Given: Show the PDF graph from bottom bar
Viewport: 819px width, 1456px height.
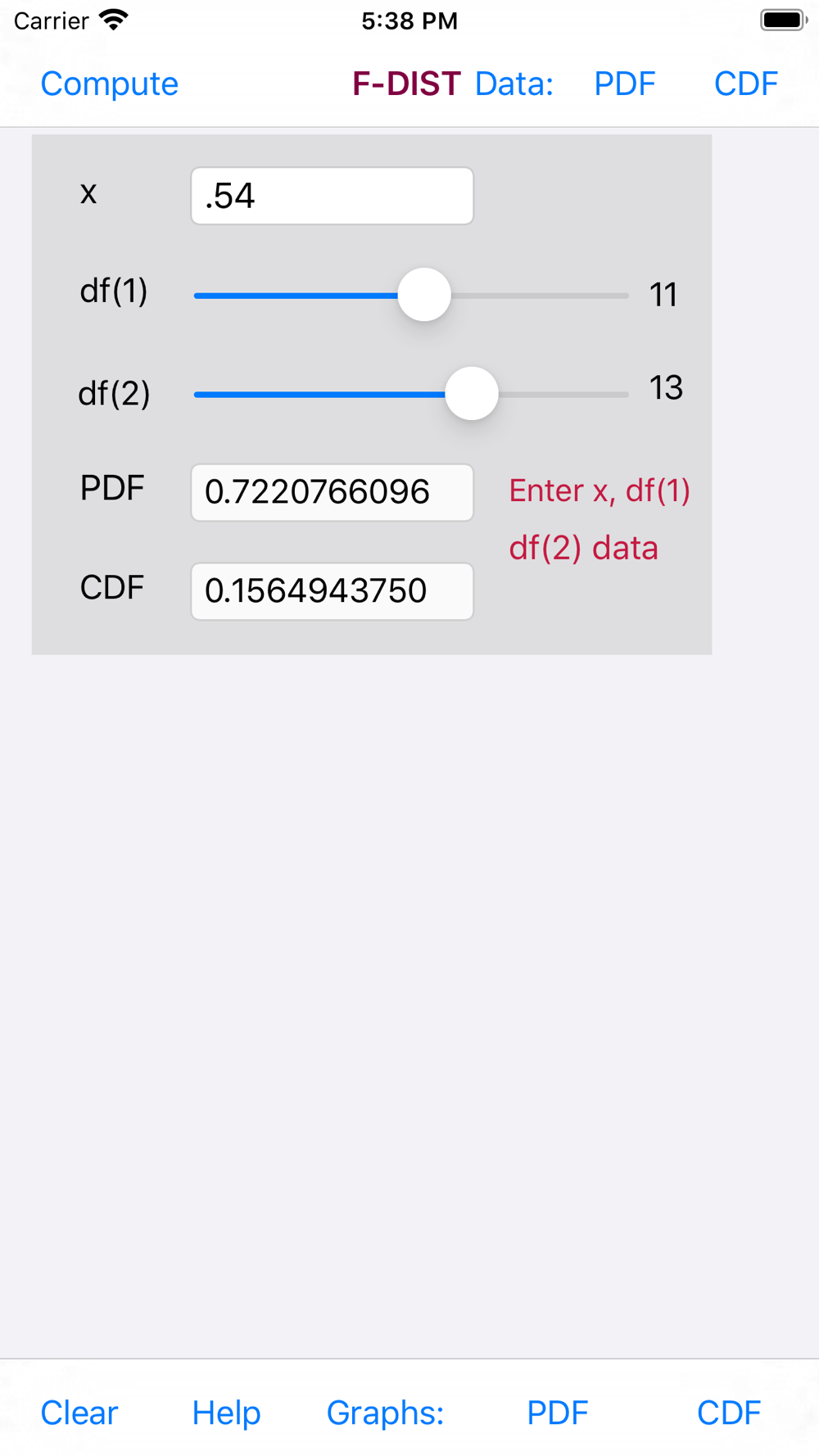Looking at the screenshot, I should click(557, 1413).
